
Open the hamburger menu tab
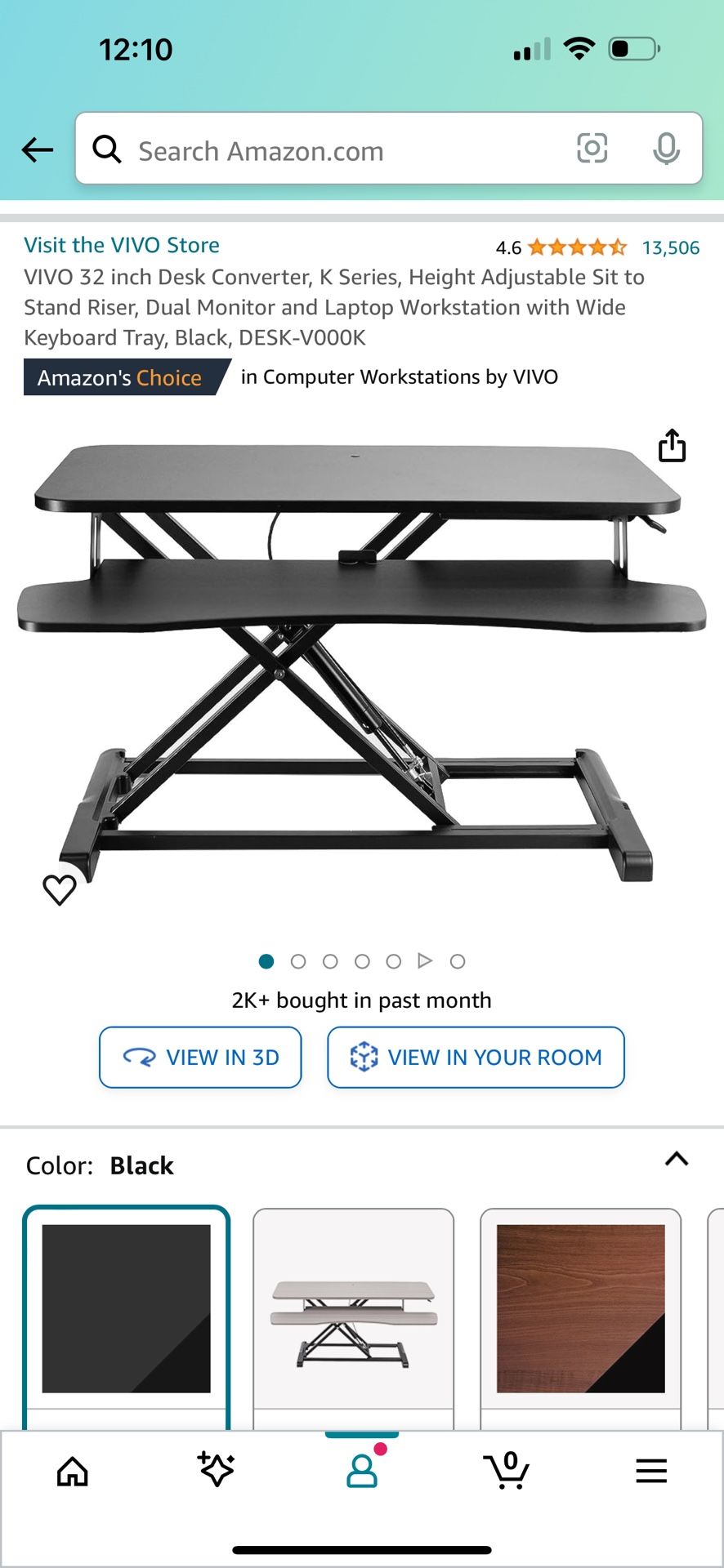point(651,1471)
